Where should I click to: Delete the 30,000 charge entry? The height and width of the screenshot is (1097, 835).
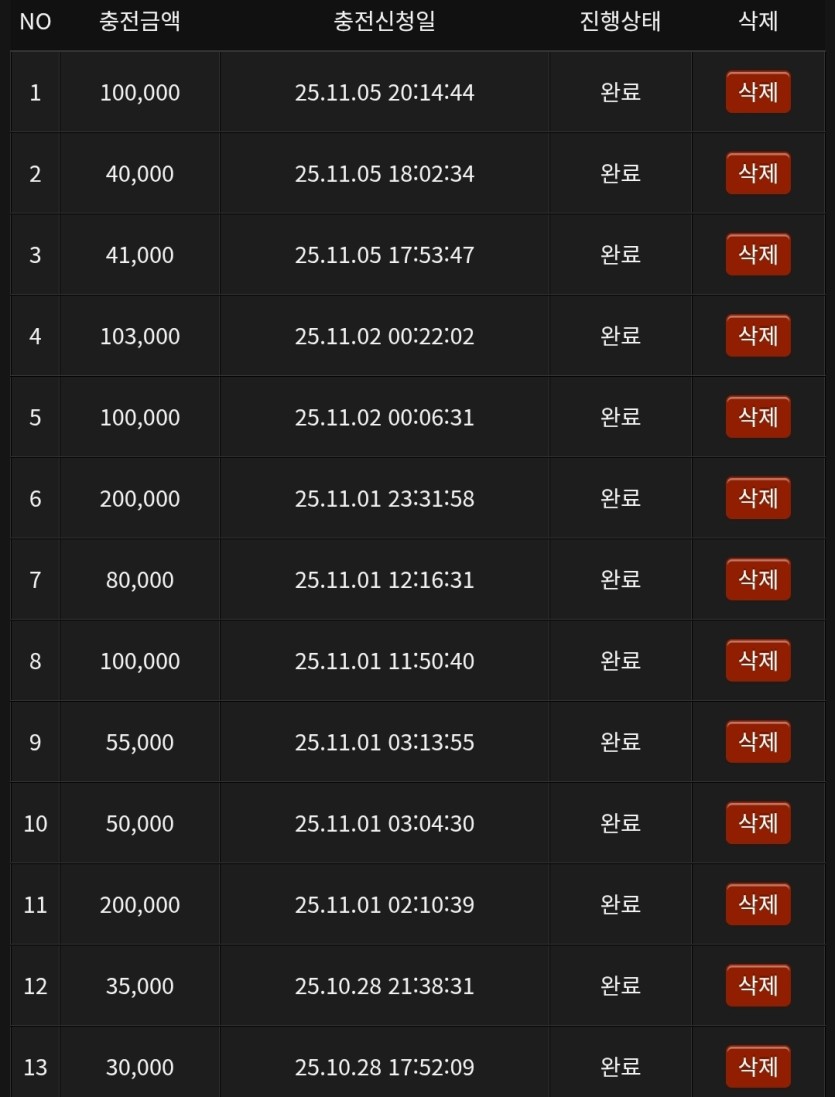coord(758,1067)
